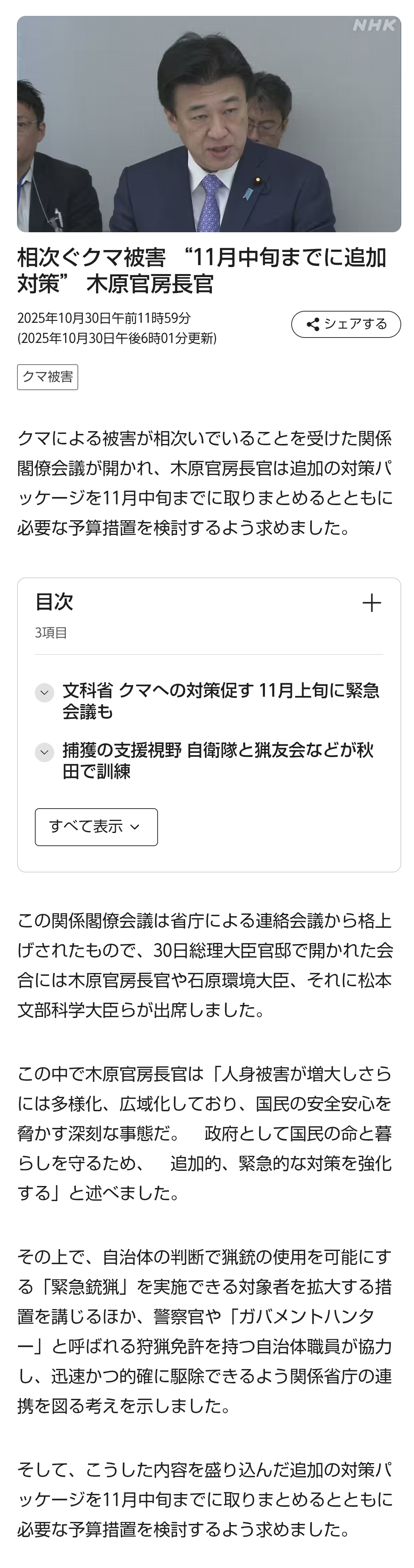The image size is (414, 1568).
Task: Jump to 文科省 クマへの対策促す section
Action: pyautogui.click(x=220, y=701)
